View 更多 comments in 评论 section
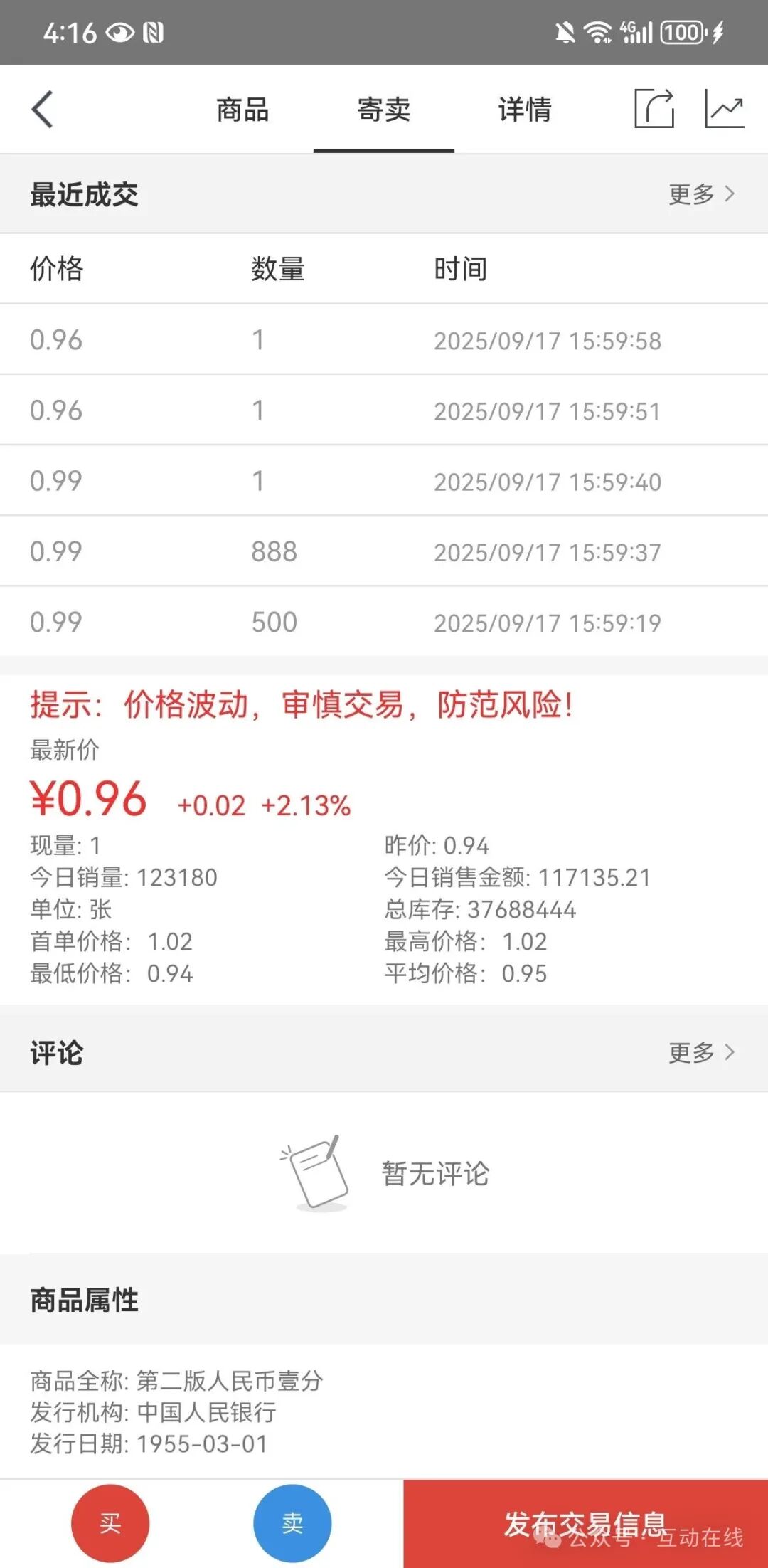768x1568 pixels. coord(701,1052)
